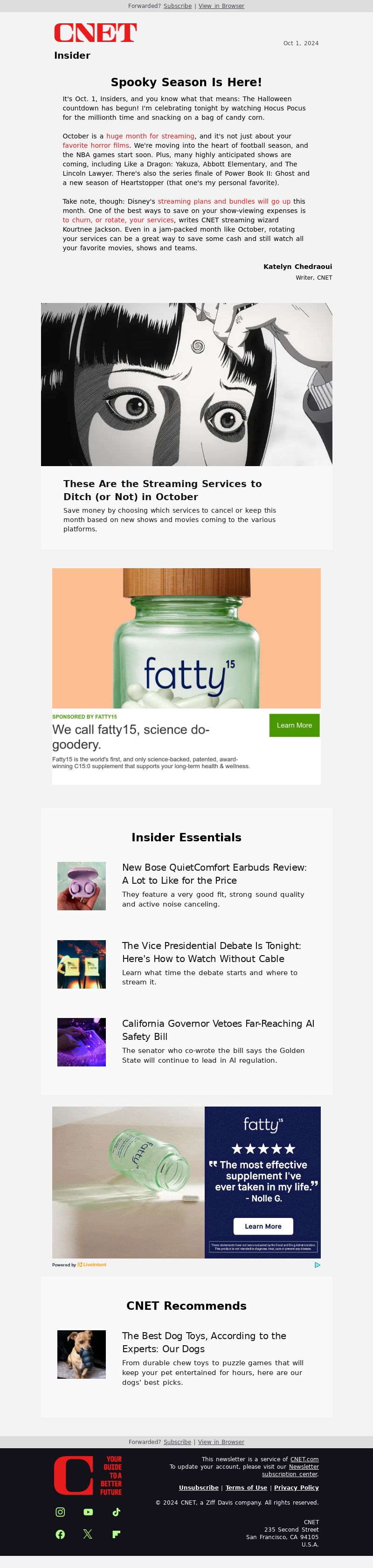Open the Terms of Use link

pos(246,1487)
